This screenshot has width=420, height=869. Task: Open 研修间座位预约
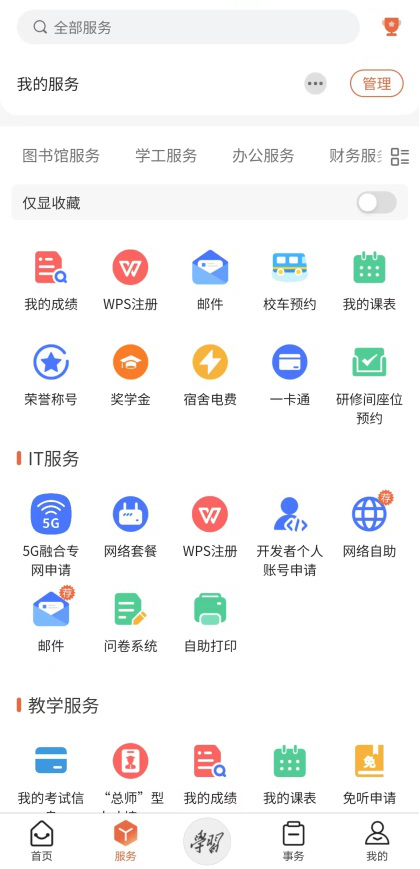click(370, 384)
